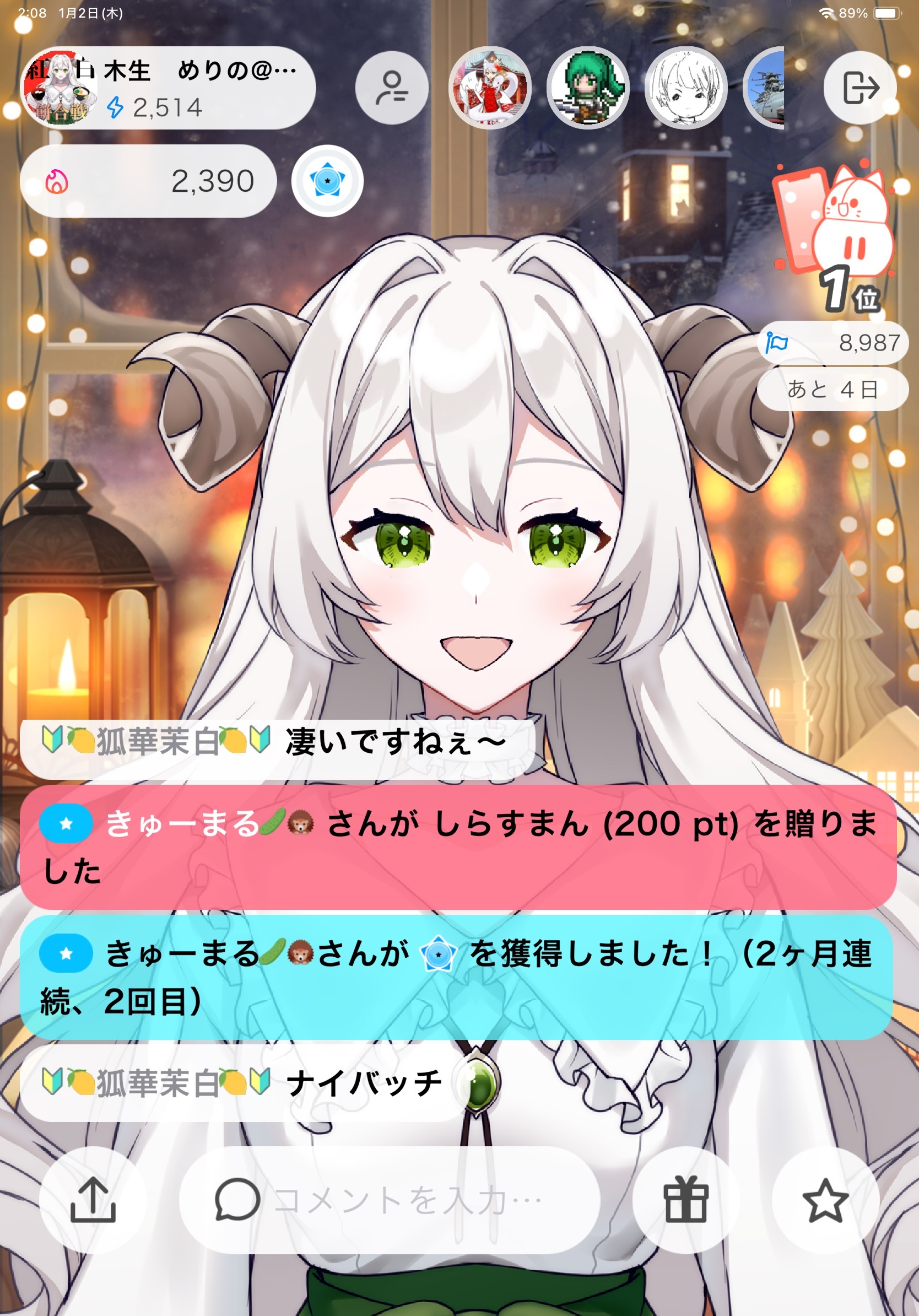Viewport: 919px width, 1316px height.
Task: Open the 1位 event ranking banner
Action: (834, 235)
